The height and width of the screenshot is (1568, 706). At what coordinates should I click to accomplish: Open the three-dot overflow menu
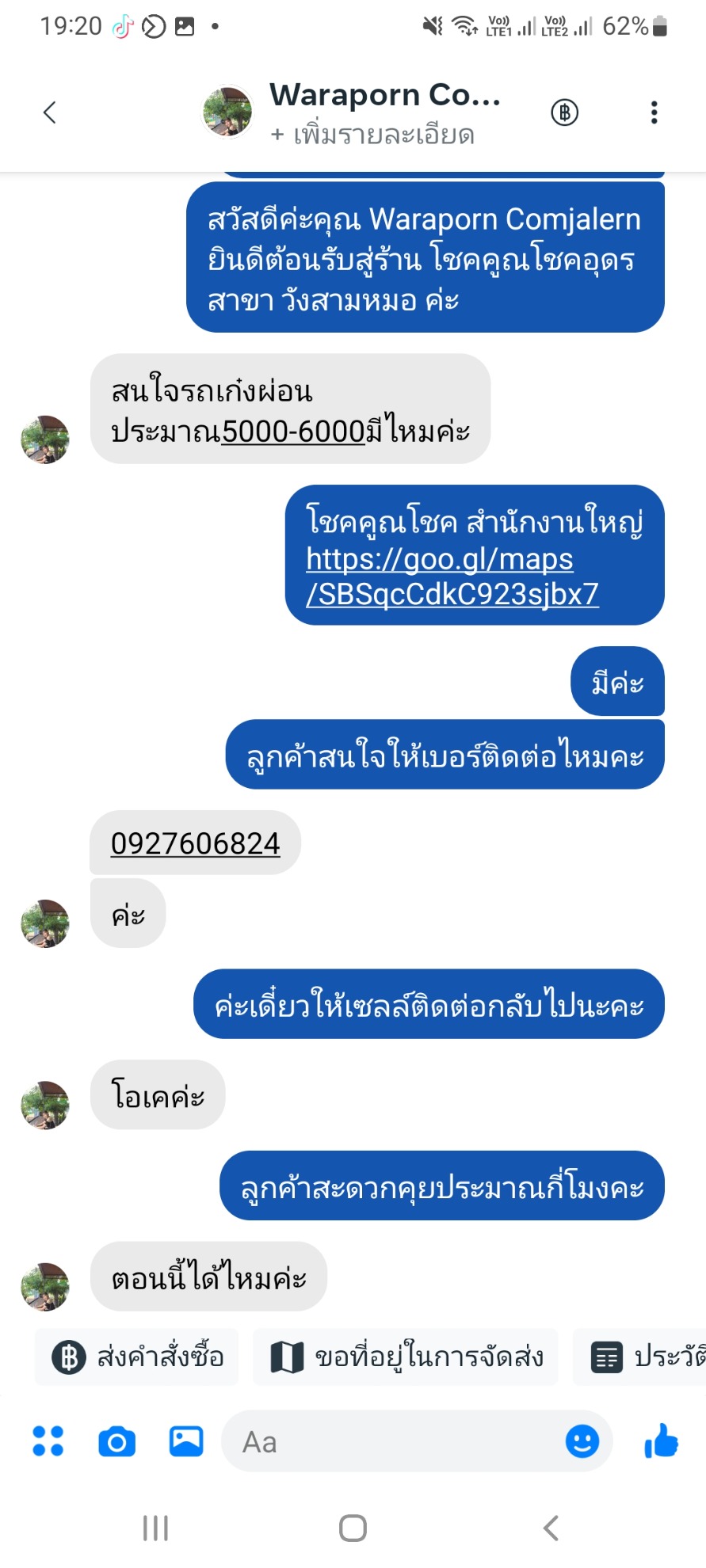coord(654,112)
